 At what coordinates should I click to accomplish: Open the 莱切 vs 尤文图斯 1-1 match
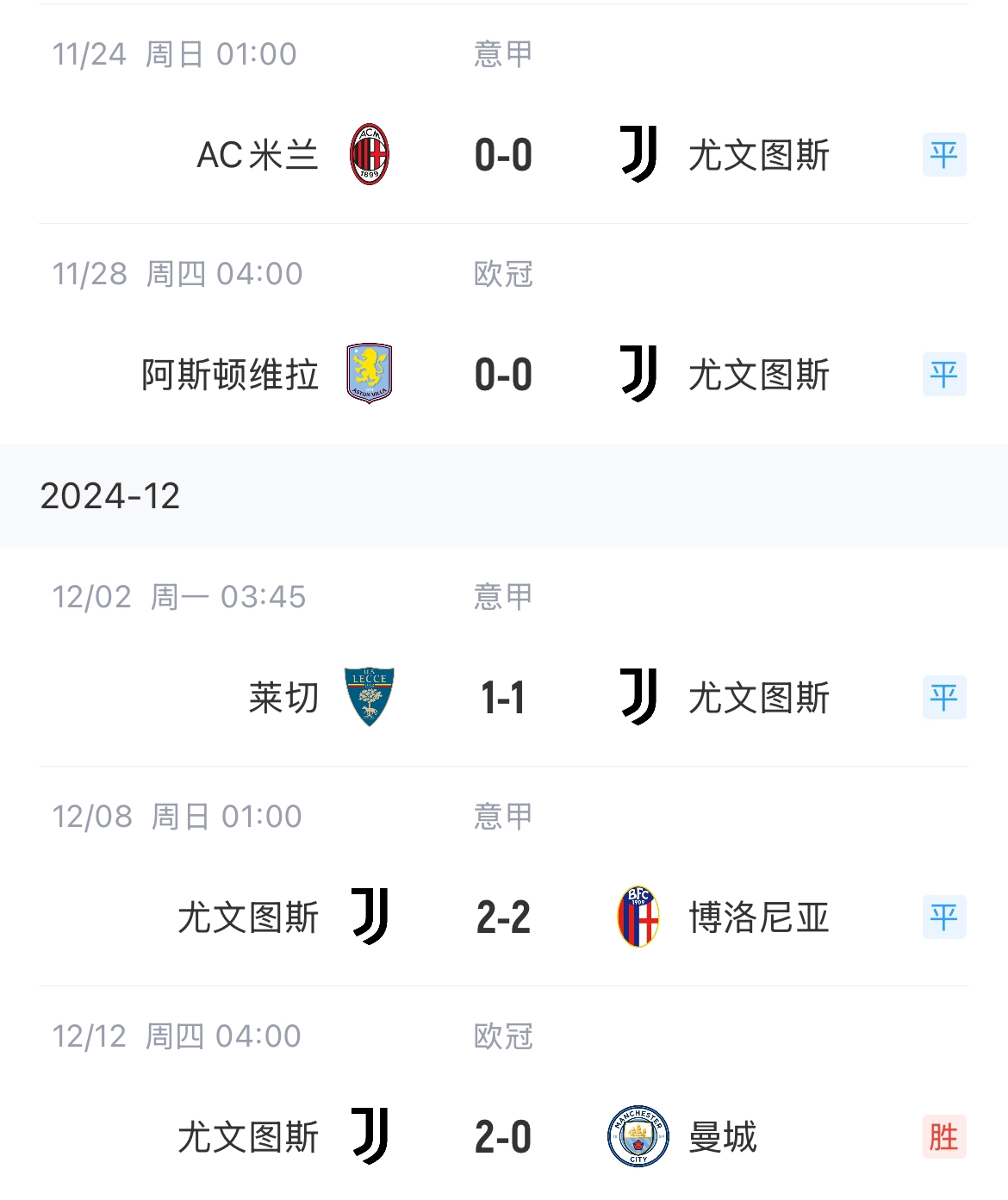503,698
